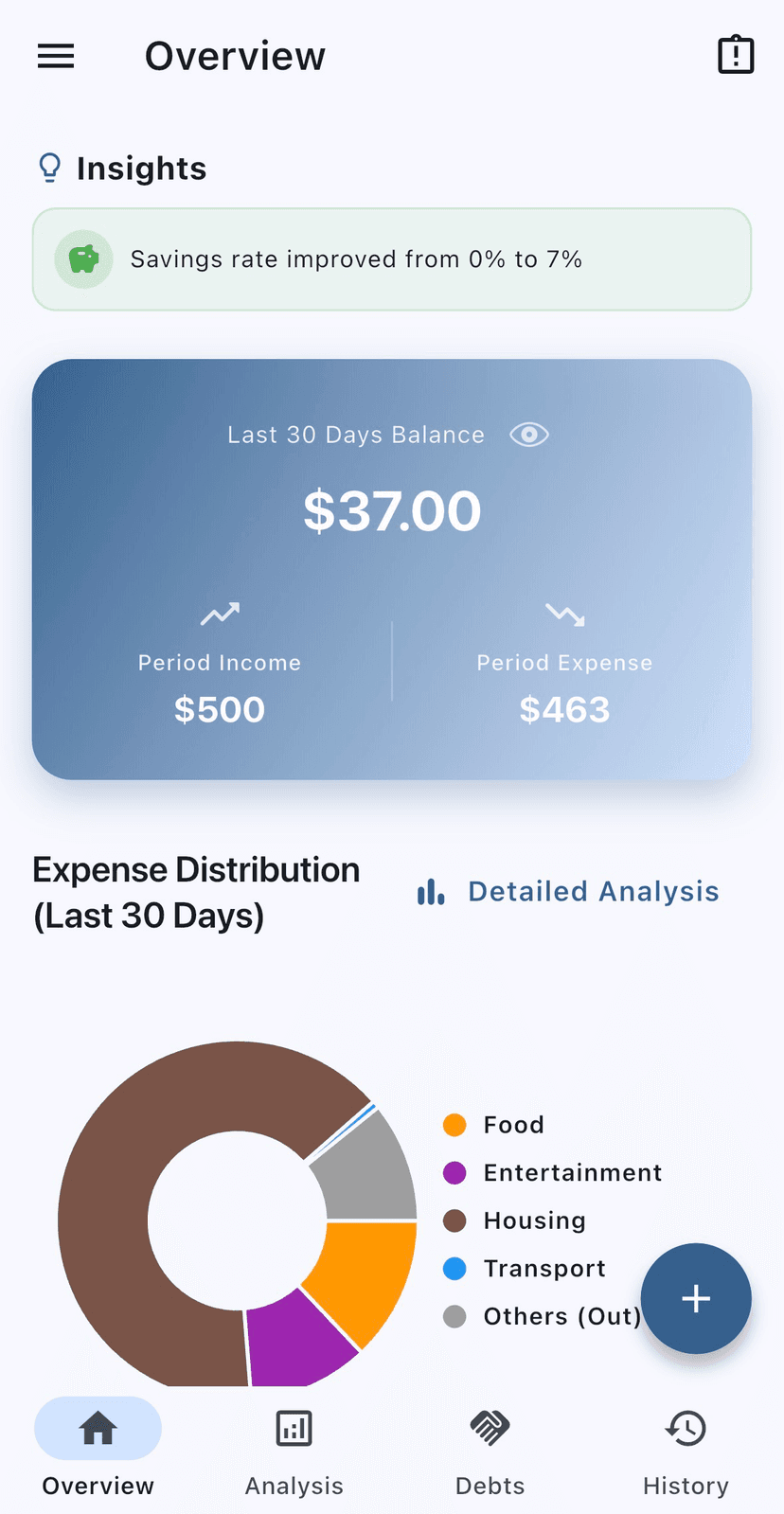
Task: Select the Overview tab
Action: point(98,1449)
